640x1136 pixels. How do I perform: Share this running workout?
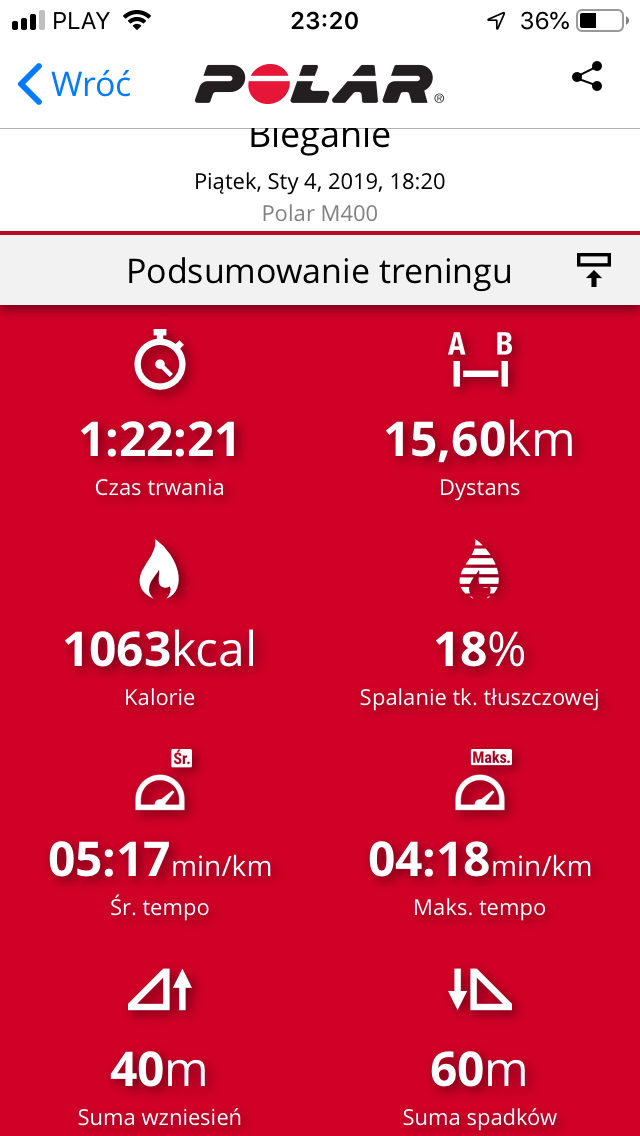(587, 78)
